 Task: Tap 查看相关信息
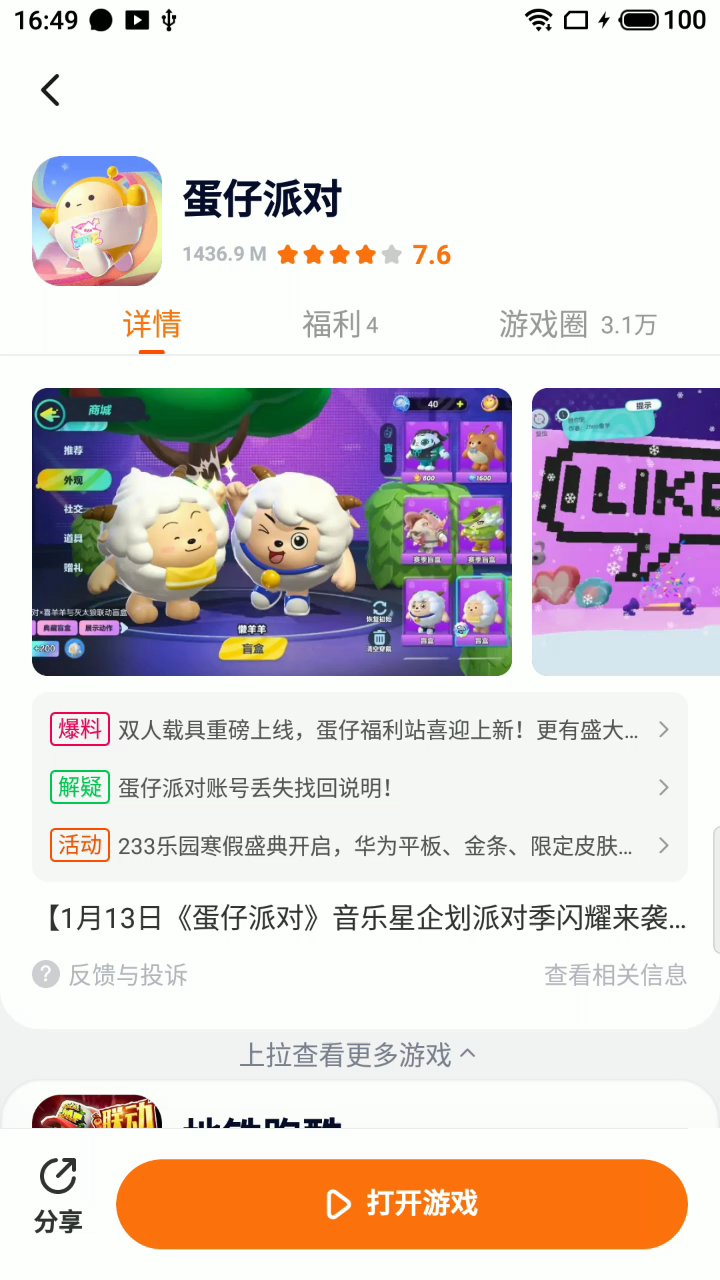615,974
